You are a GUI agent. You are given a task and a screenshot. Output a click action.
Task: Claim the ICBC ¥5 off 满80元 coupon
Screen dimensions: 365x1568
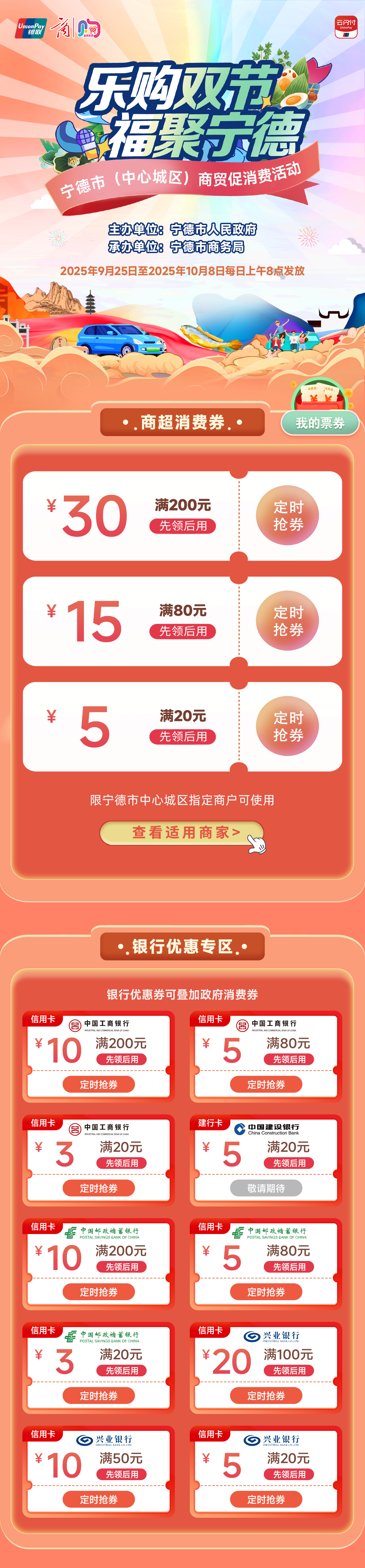point(266,1084)
